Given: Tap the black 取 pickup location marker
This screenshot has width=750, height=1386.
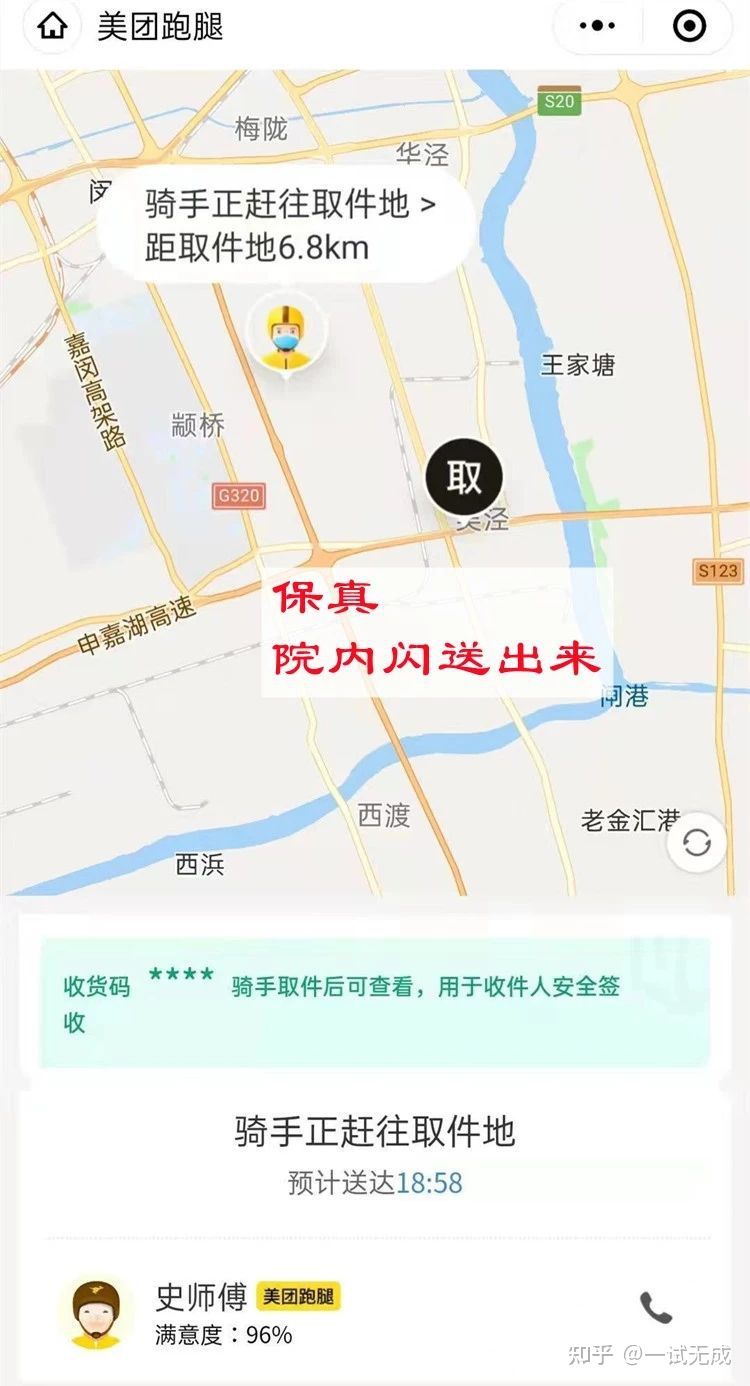Looking at the screenshot, I should pyautogui.click(x=466, y=477).
